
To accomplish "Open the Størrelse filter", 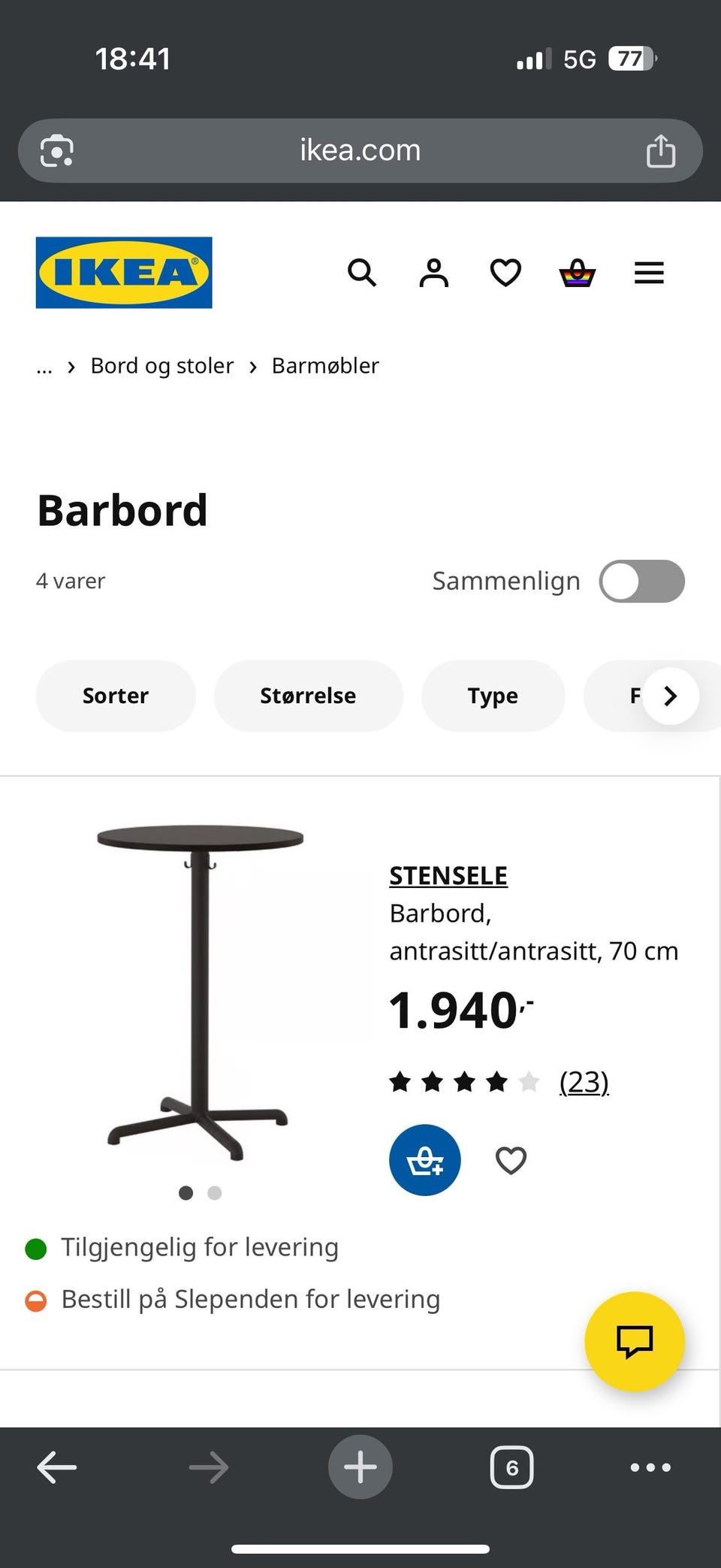I will tap(308, 696).
